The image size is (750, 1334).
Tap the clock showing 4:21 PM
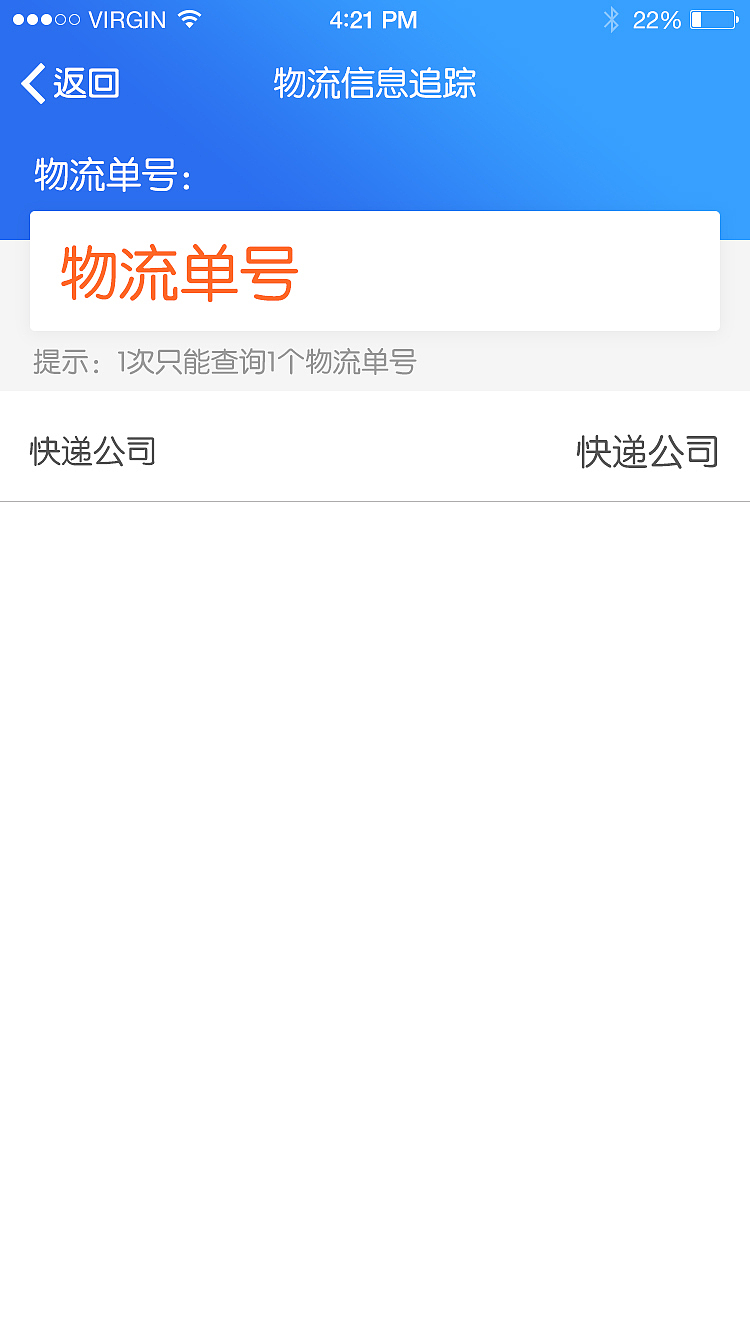pos(375,19)
